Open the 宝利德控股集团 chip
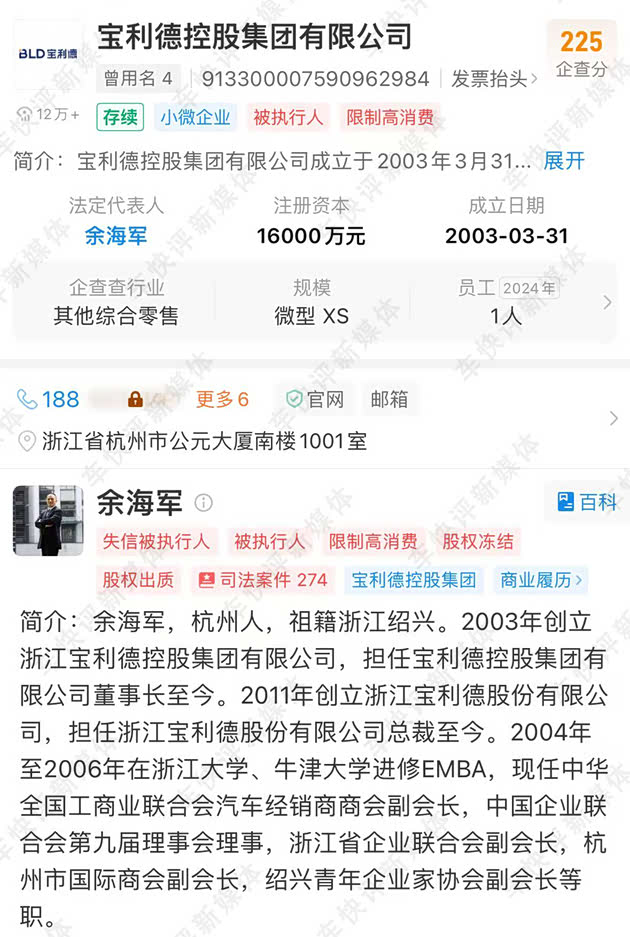Screen dimensions: 630x937 [x=415, y=579]
